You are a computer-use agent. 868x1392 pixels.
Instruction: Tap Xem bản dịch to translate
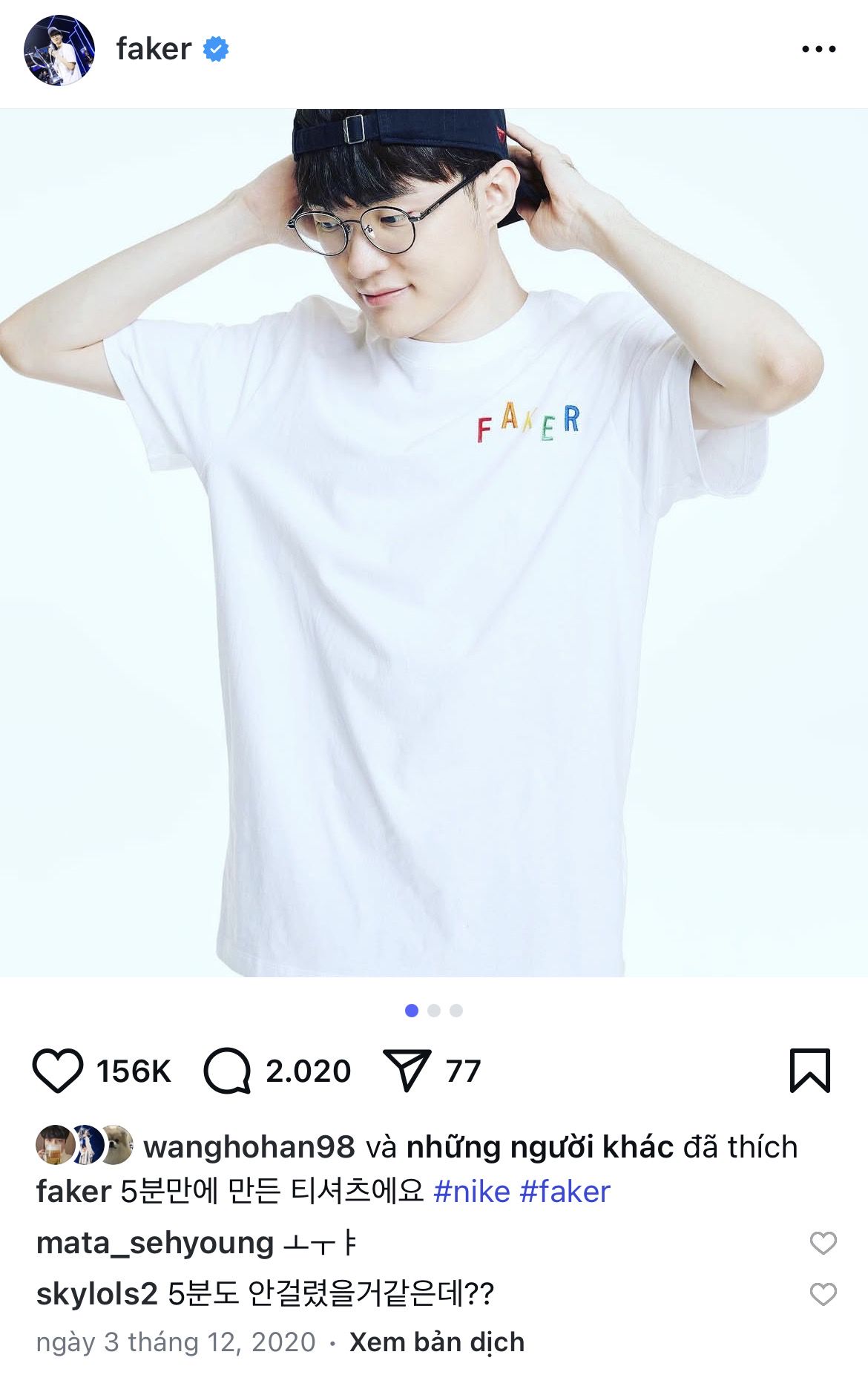pos(437,1342)
